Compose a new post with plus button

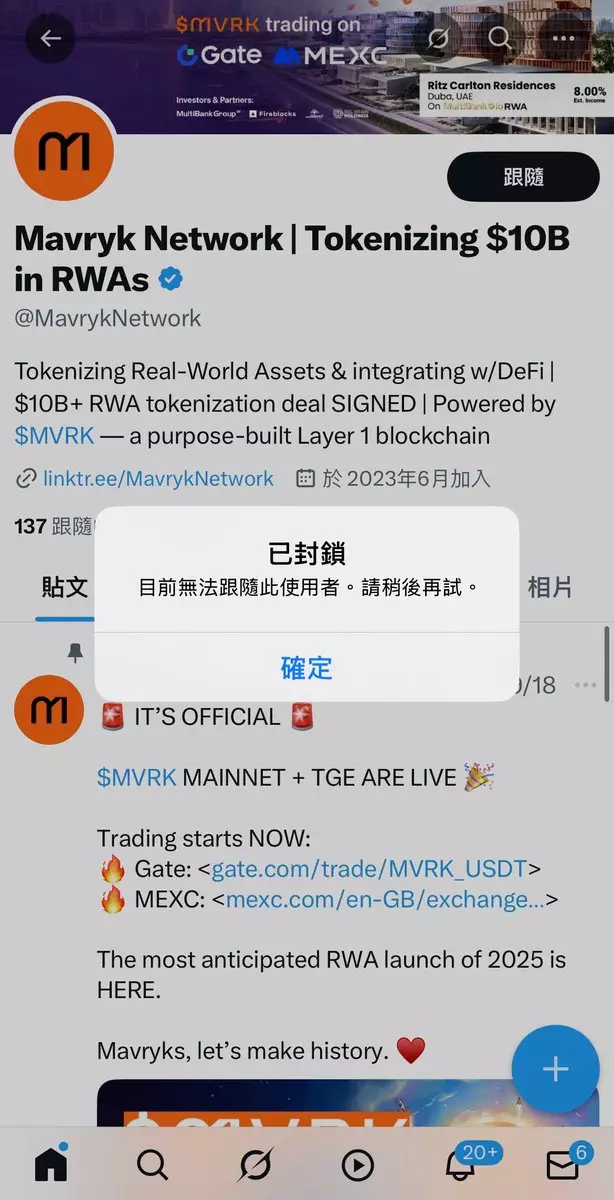point(555,1069)
